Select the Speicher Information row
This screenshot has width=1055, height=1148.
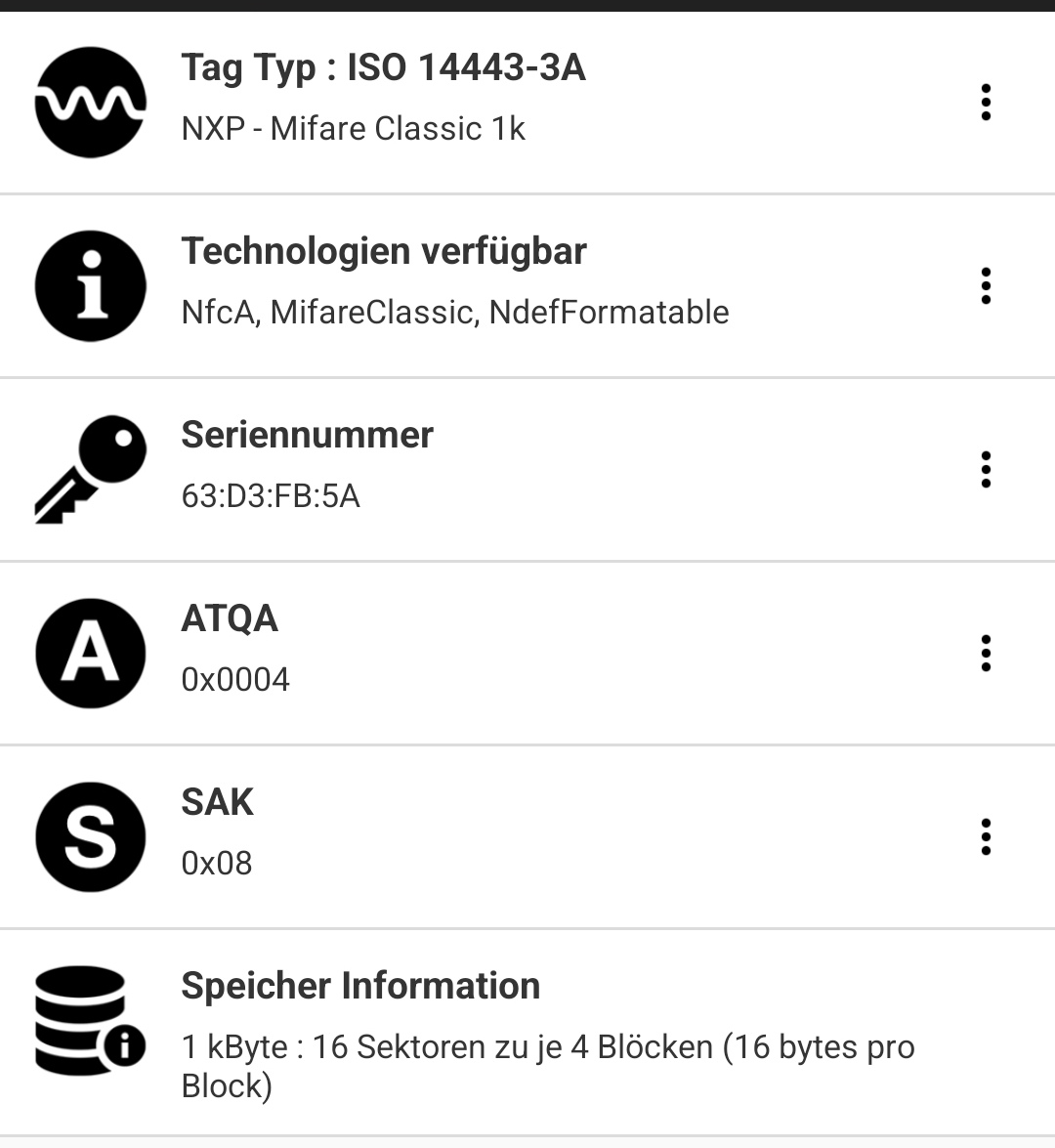pos(527,1033)
